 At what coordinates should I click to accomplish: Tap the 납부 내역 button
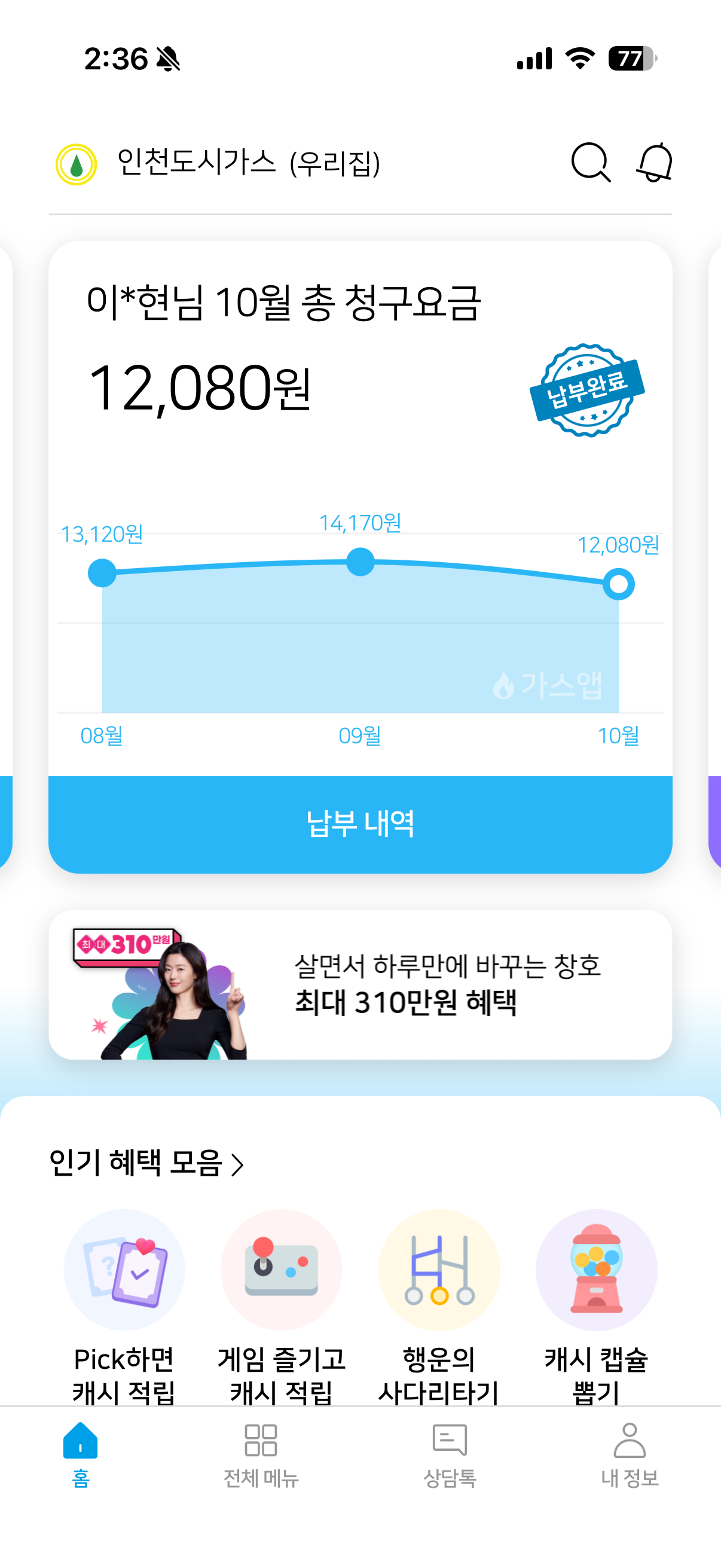point(360,823)
